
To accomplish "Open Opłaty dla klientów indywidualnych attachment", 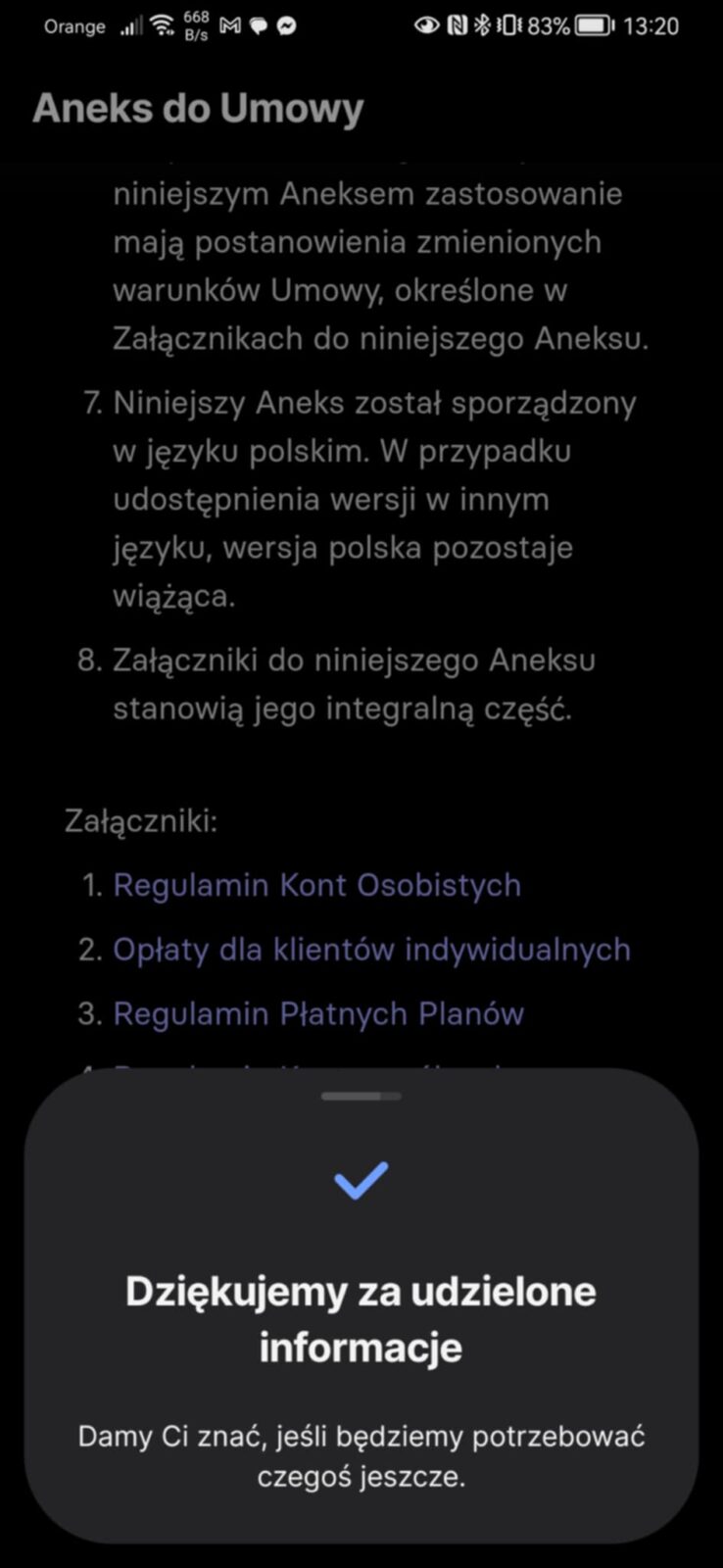I will [x=371, y=949].
